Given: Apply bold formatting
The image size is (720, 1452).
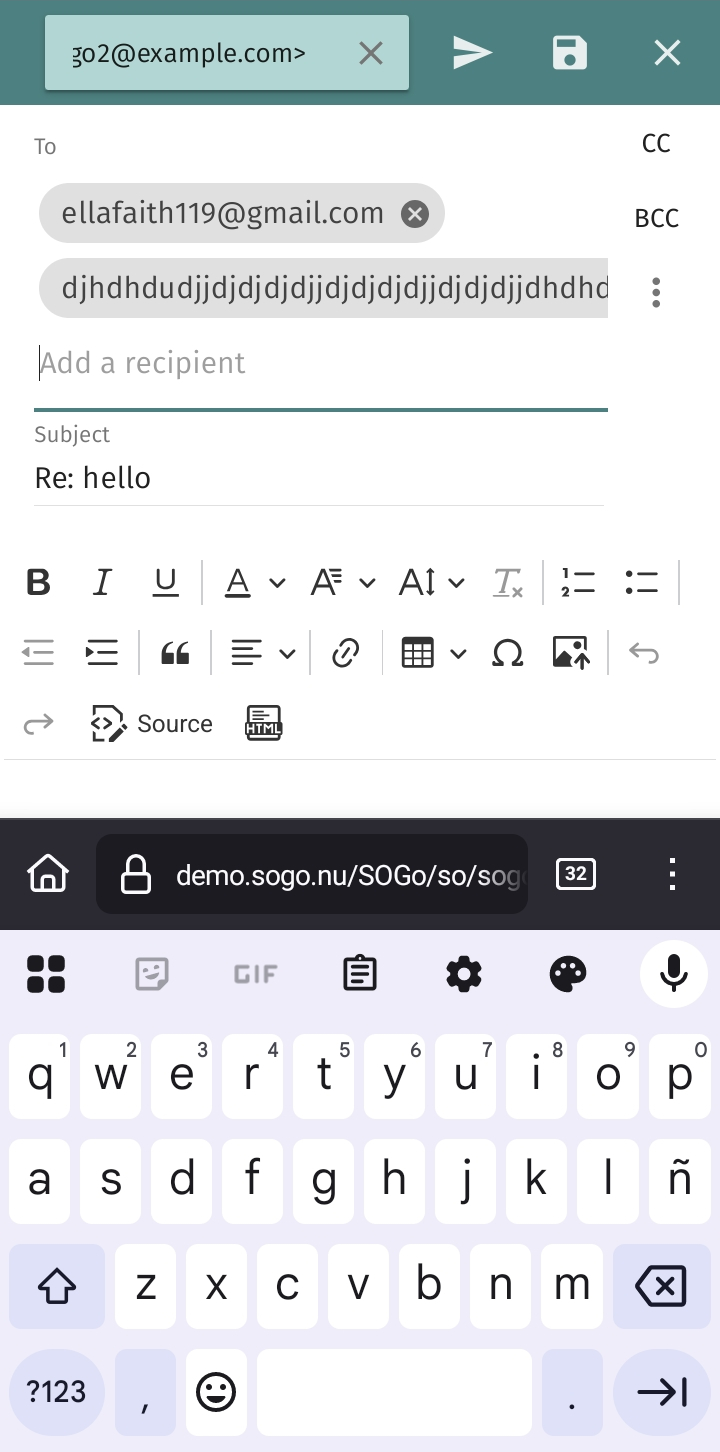Looking at the screenshot, I should point(38,582).
